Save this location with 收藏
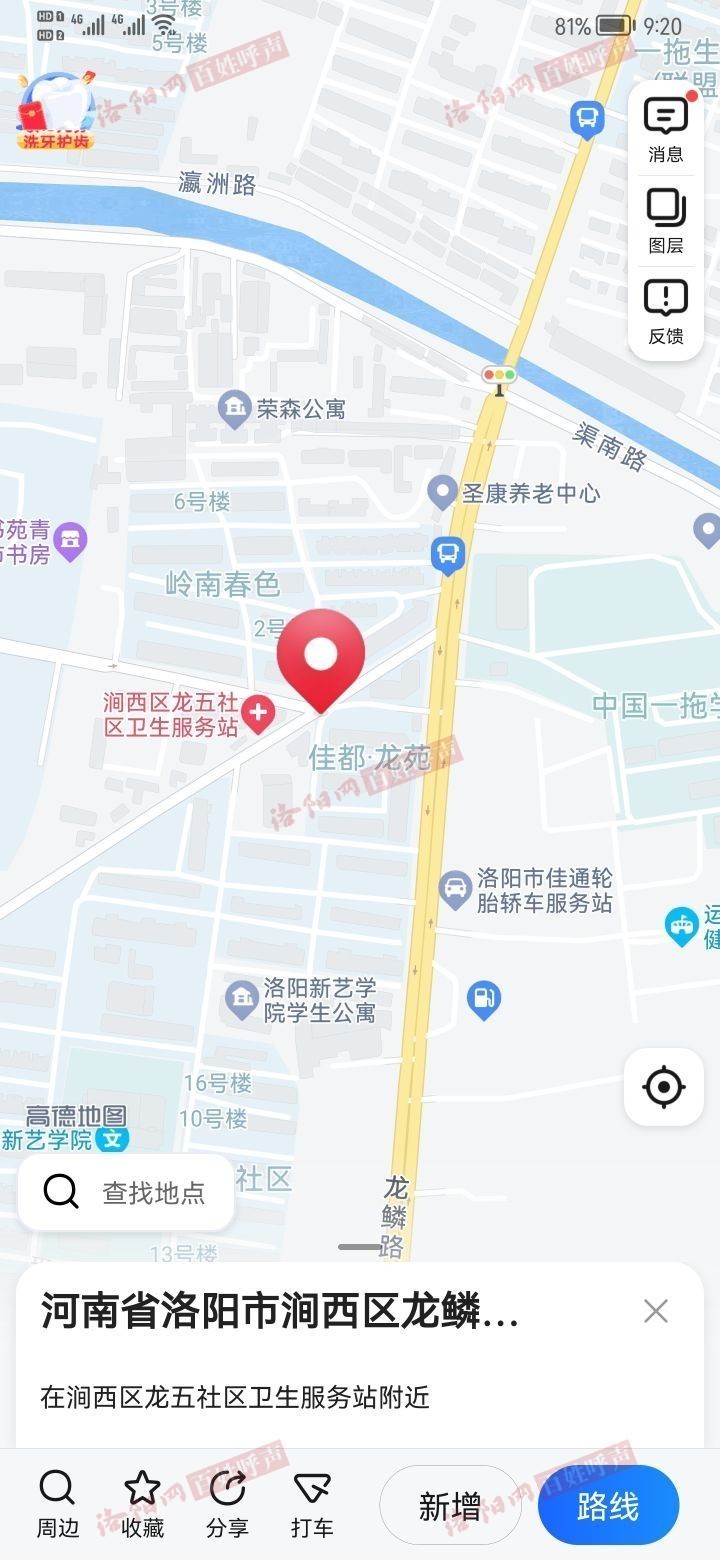 pyautogui.click(x=142, y=1504)
